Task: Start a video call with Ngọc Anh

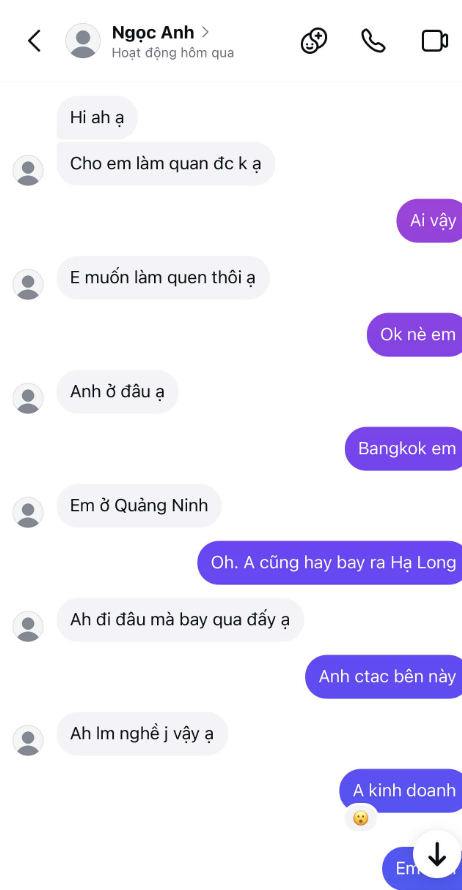Action: point(435,41)
